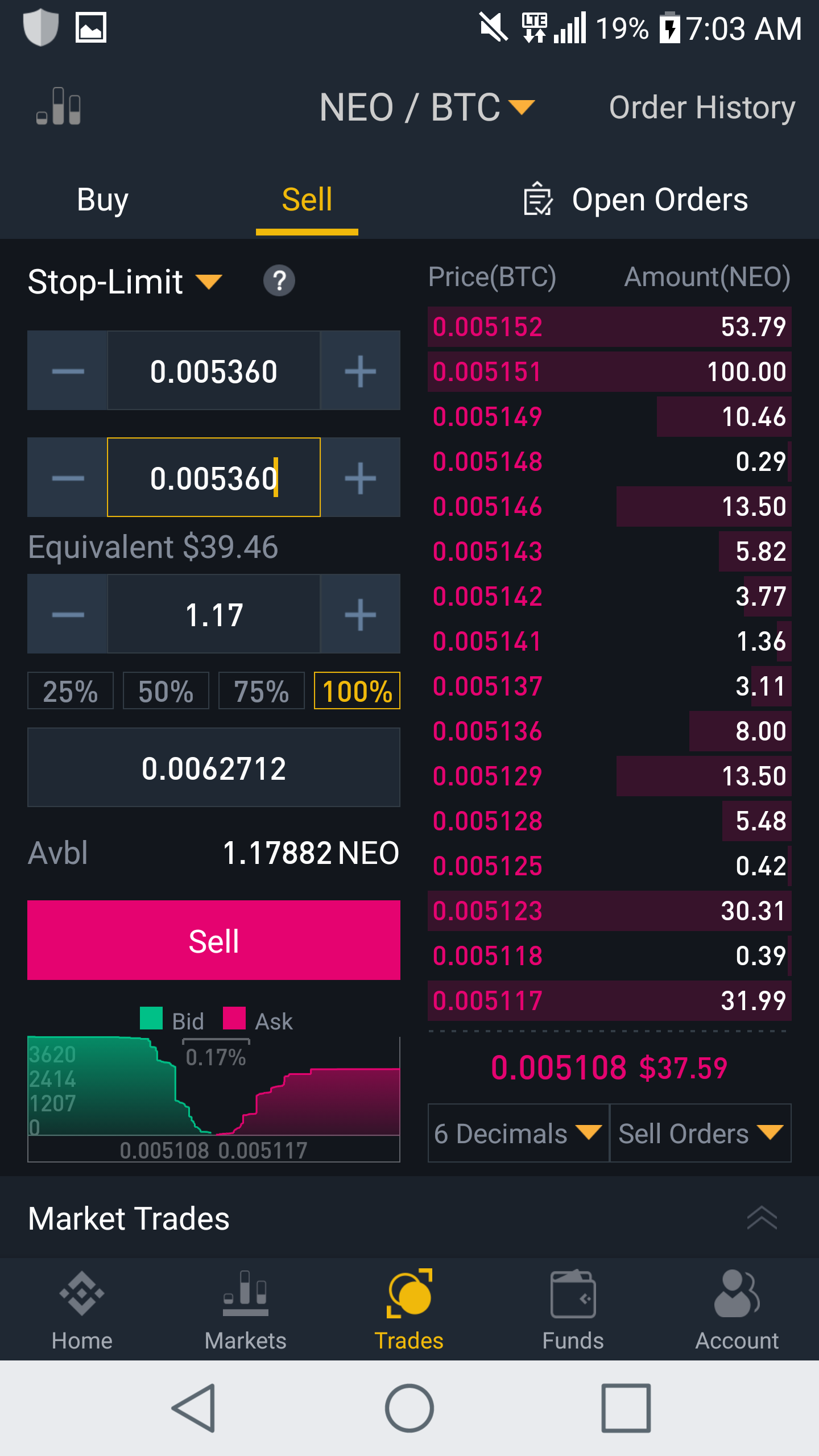Decrease the limit price with minus
Image resolution: width=819 pixels, height=1456 pixels.
pos(68,478)
